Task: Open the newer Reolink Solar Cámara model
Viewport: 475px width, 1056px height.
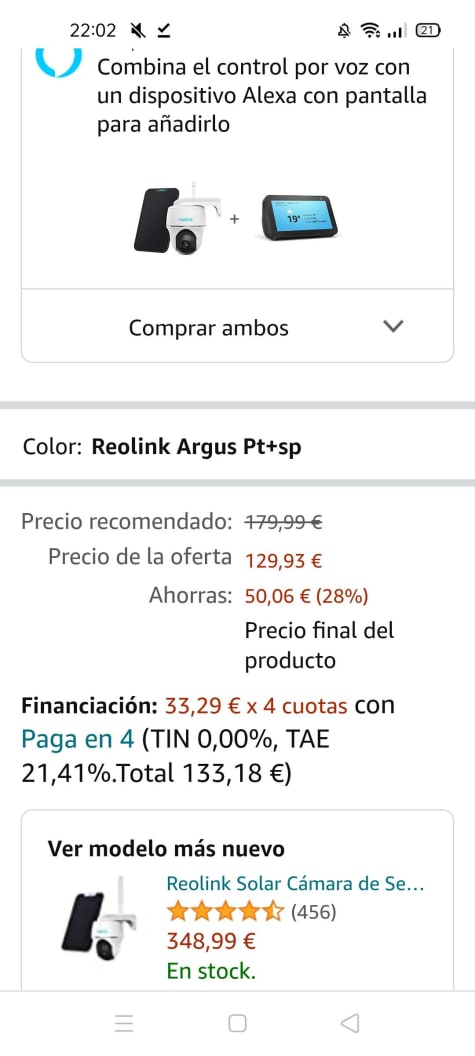Action: click(295, 884)
